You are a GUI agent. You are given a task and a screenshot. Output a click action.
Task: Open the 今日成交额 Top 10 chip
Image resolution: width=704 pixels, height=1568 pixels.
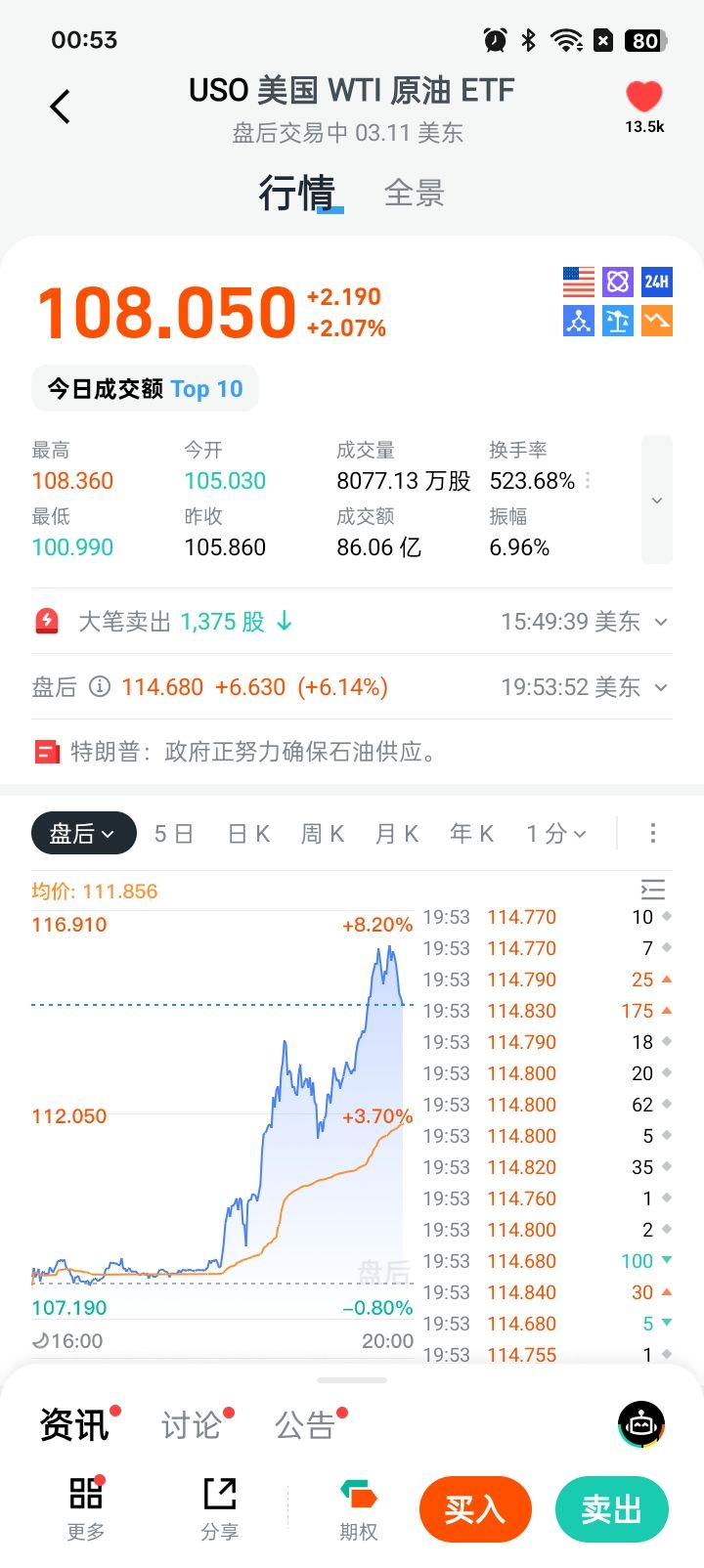pyautogui.click(x=145, y=389)
